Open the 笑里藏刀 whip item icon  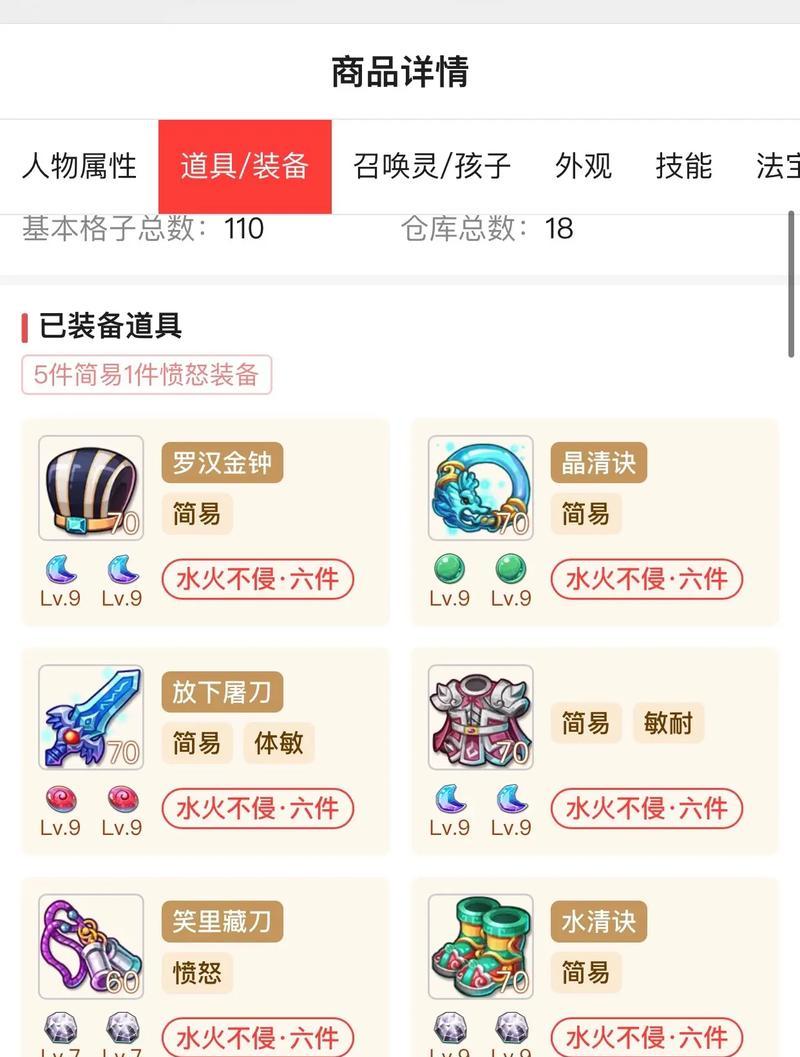(90, 946)
